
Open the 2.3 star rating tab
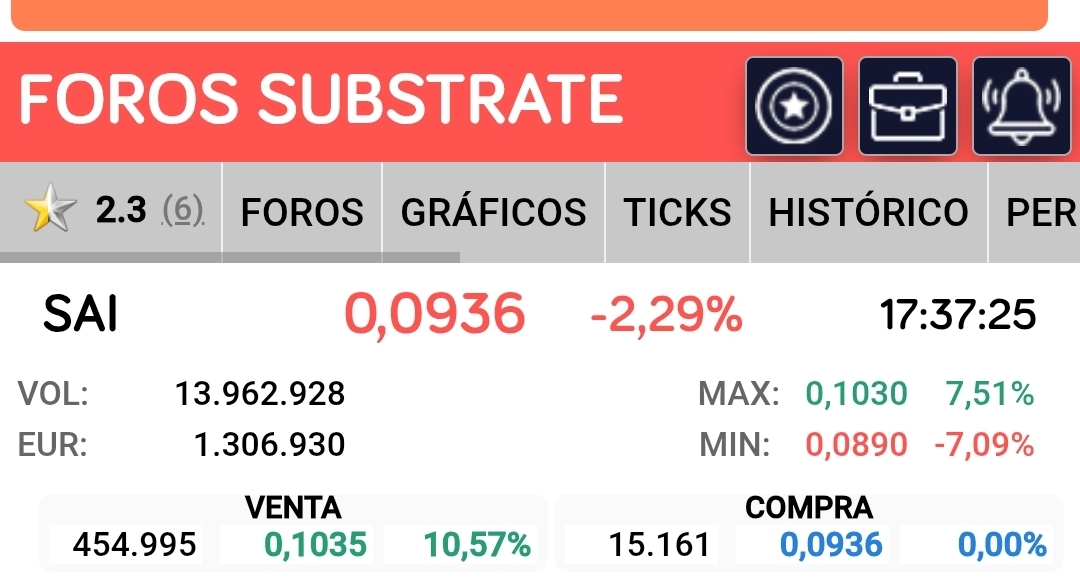coord(114,211)
